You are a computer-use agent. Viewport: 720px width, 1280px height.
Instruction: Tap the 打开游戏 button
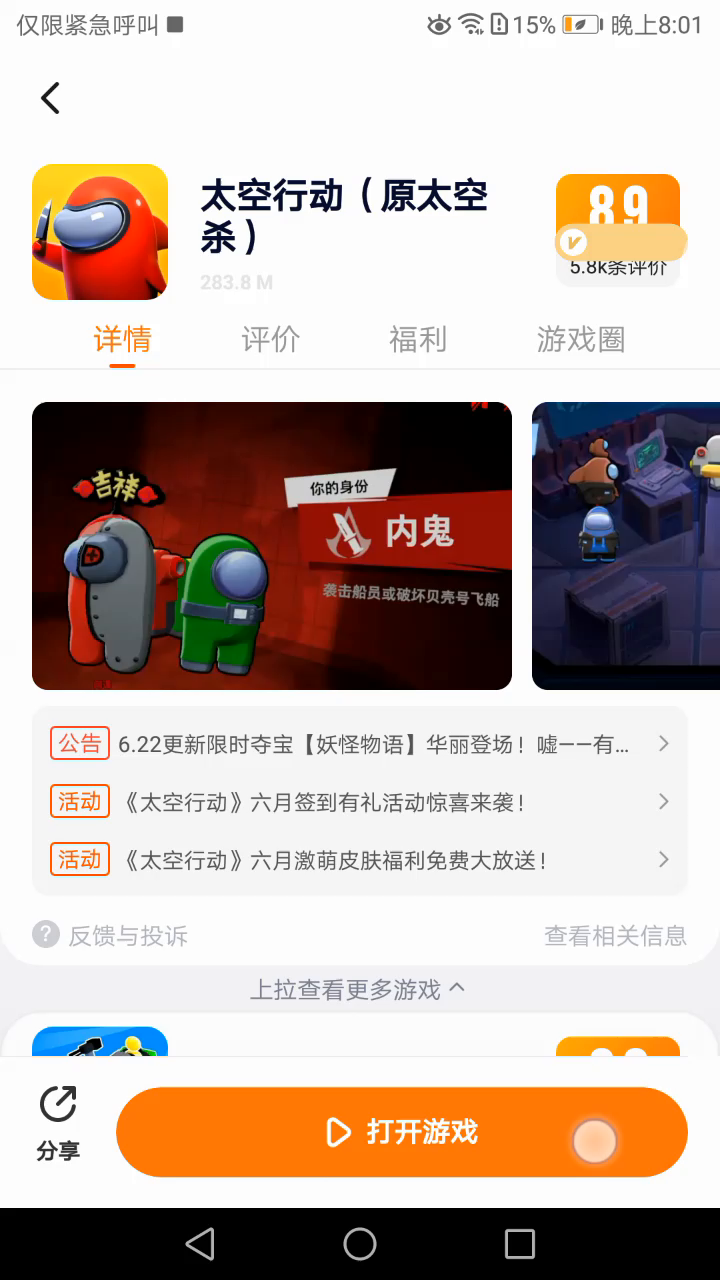pyautogui.click(x=402, y=1132)
